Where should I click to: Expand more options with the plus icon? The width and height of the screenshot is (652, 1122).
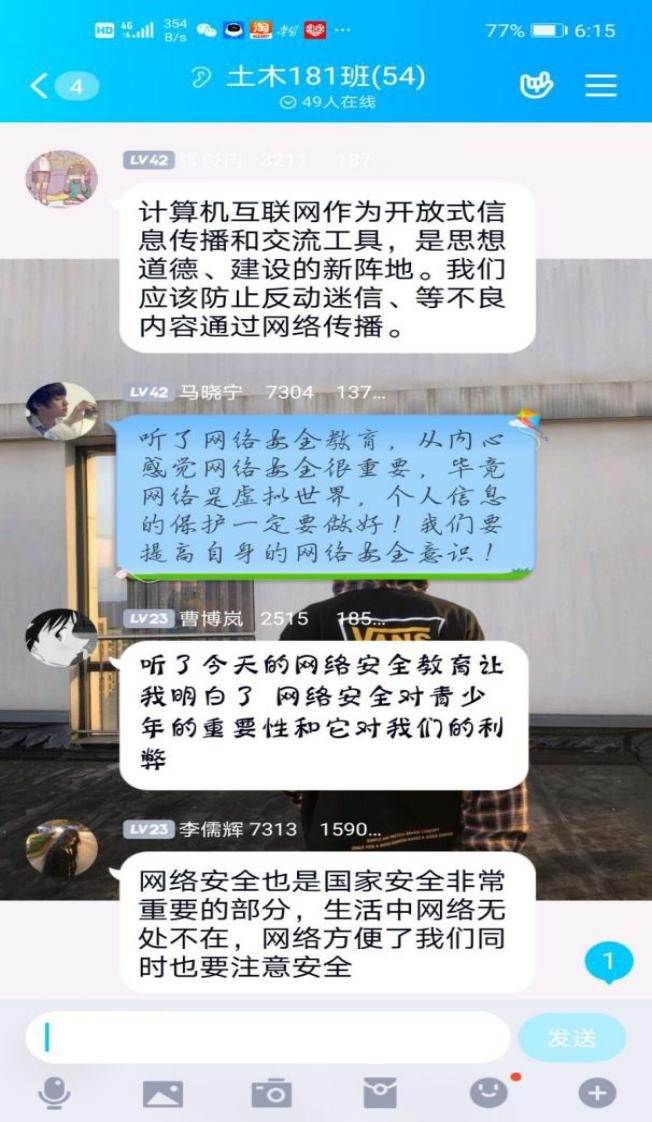[597, 1093]
